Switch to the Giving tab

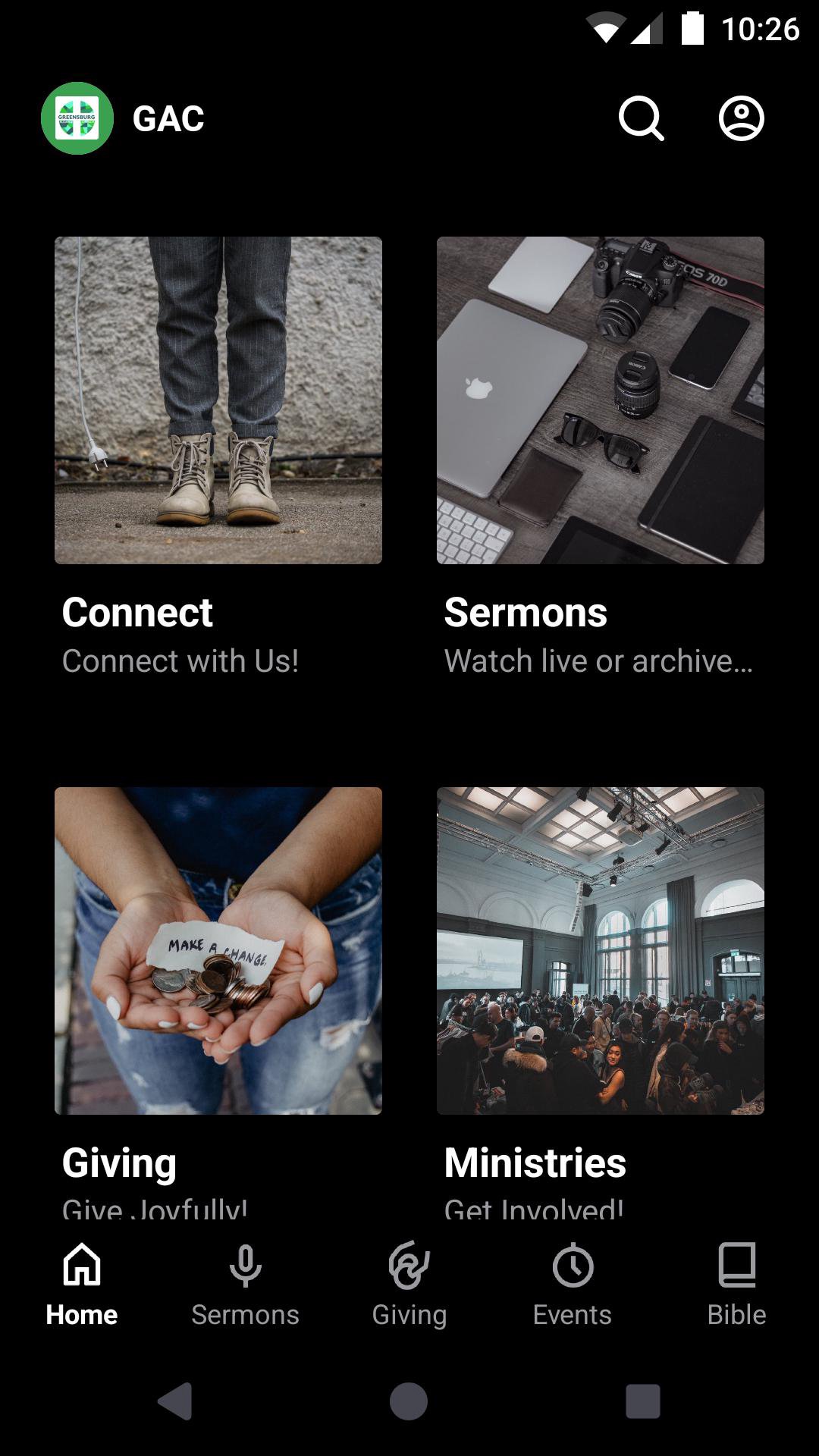409,1283
